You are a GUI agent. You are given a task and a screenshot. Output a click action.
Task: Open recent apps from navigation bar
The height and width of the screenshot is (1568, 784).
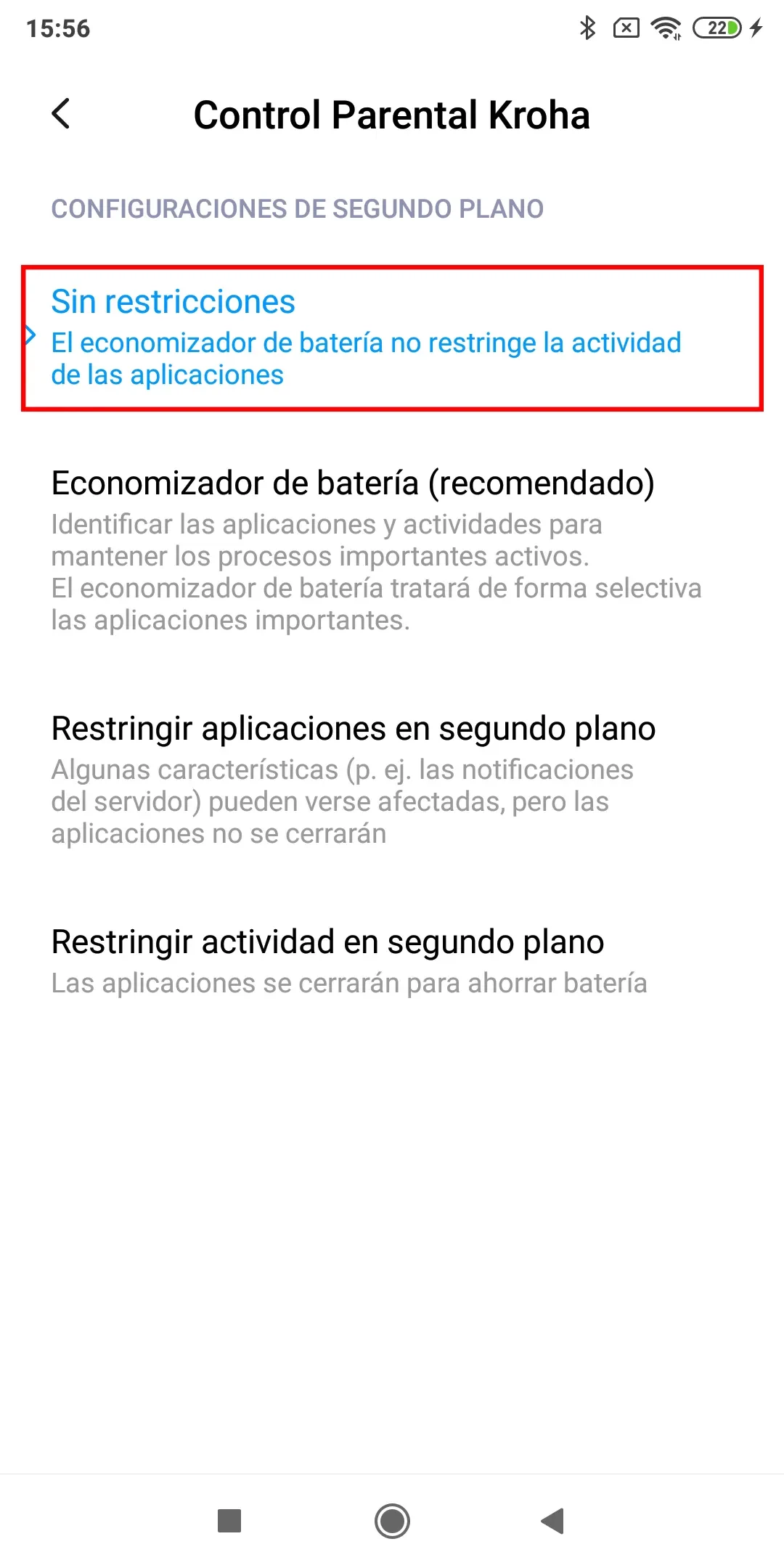229,1520
